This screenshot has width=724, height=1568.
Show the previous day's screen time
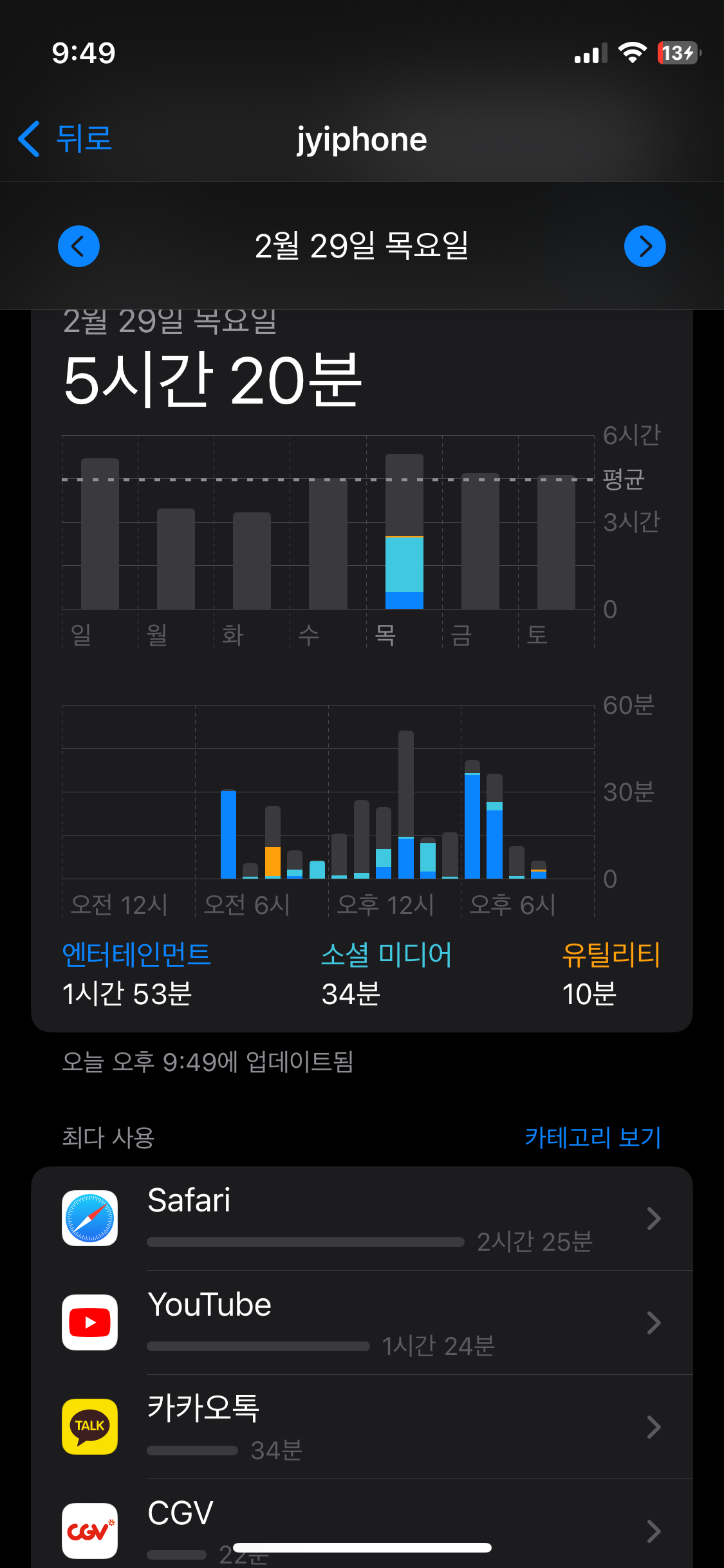[x=79, y=246]
